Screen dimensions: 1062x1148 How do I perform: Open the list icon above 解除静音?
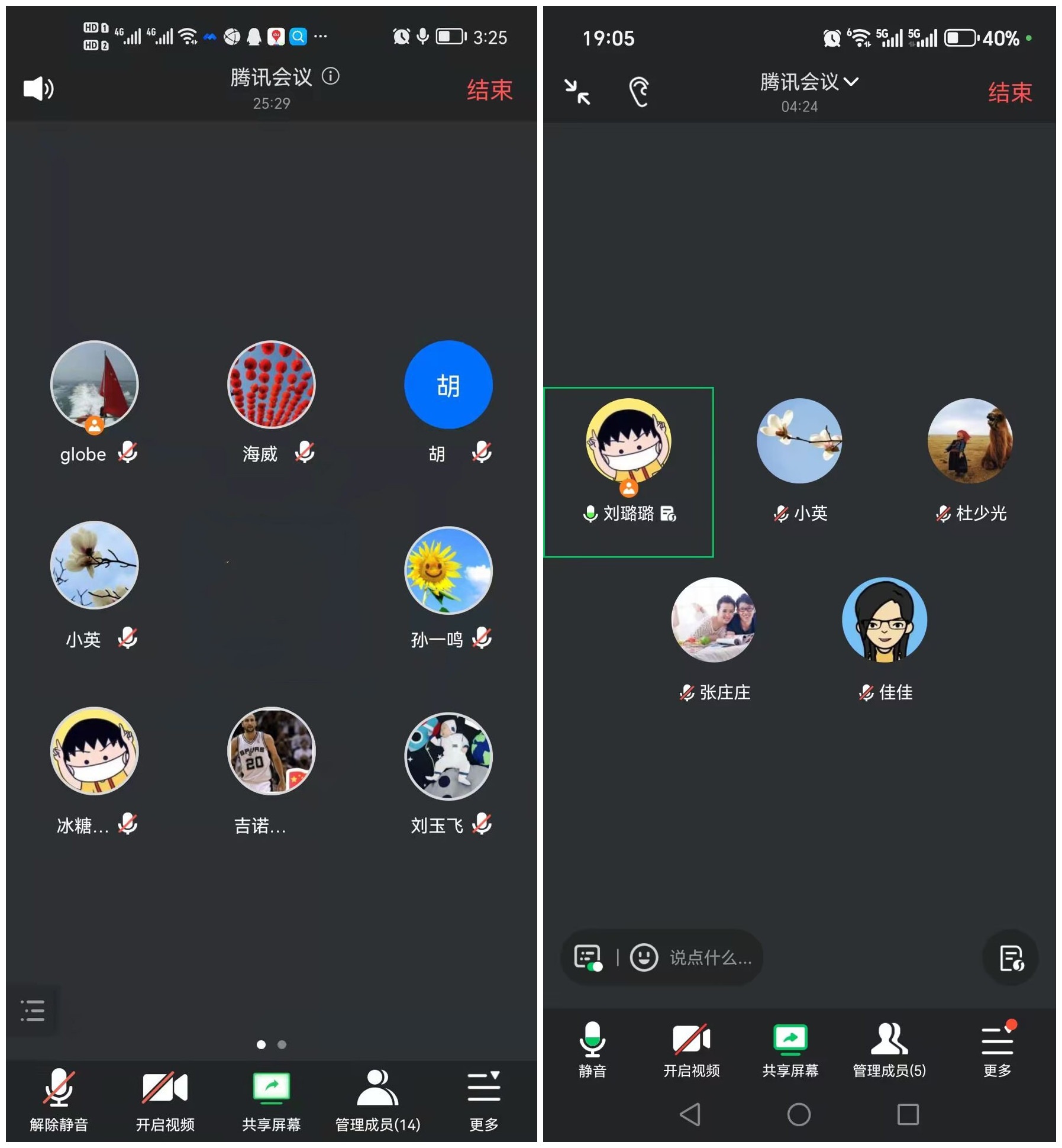33,1011
